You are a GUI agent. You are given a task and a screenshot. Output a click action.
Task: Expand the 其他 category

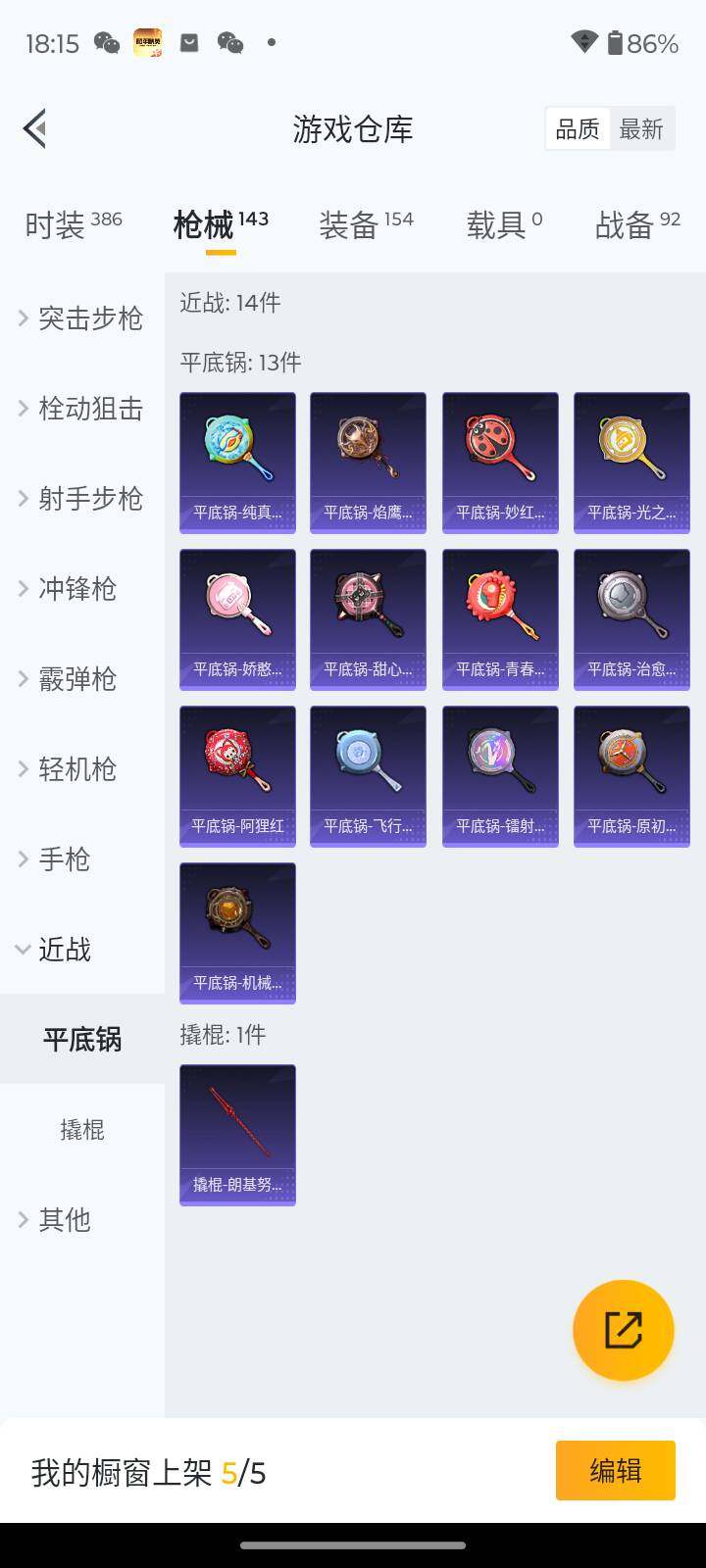(x=65, y=1219)
